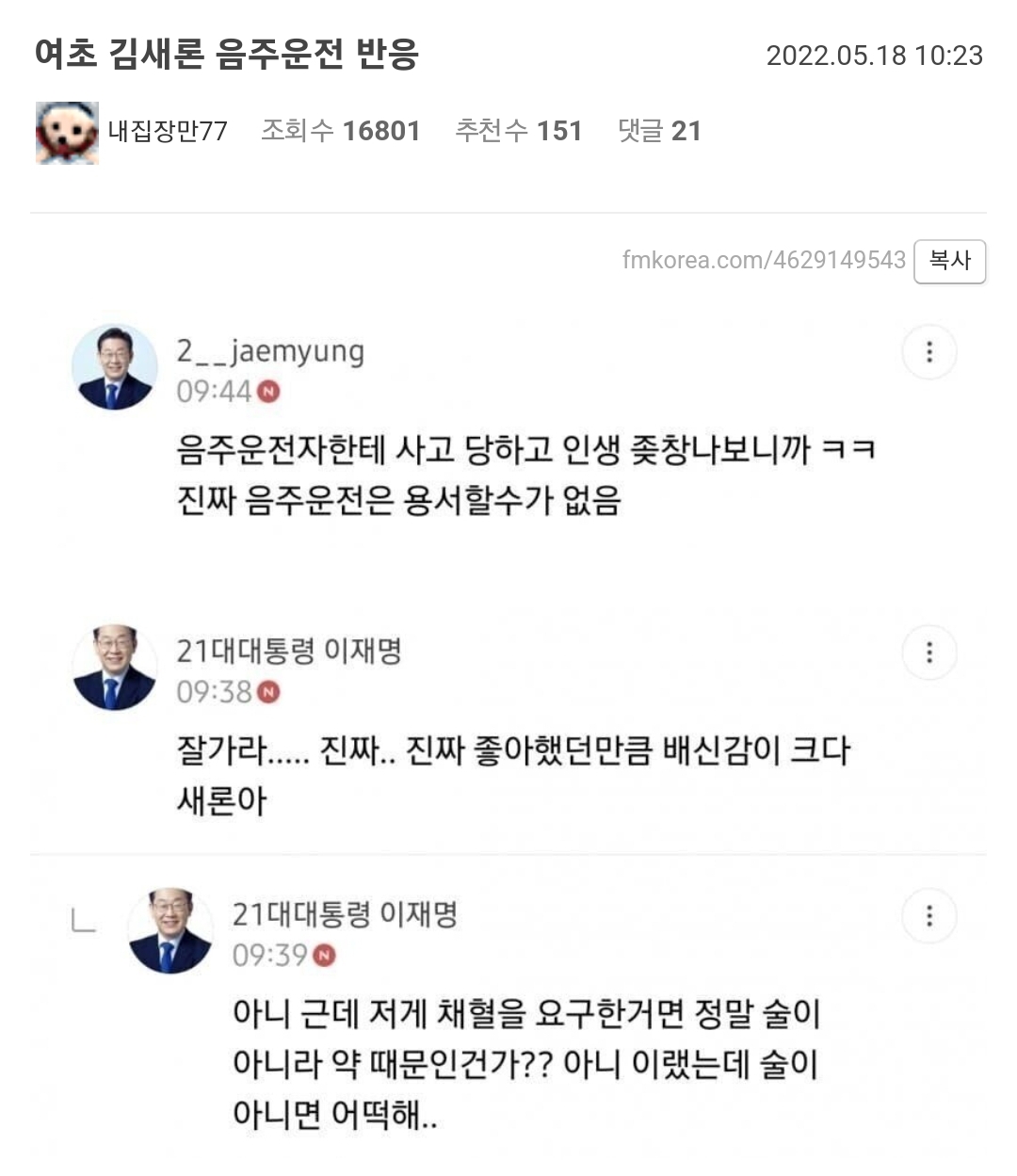Tap the 복사 button to copy link

pyautogui.click(x=949, y=261)
